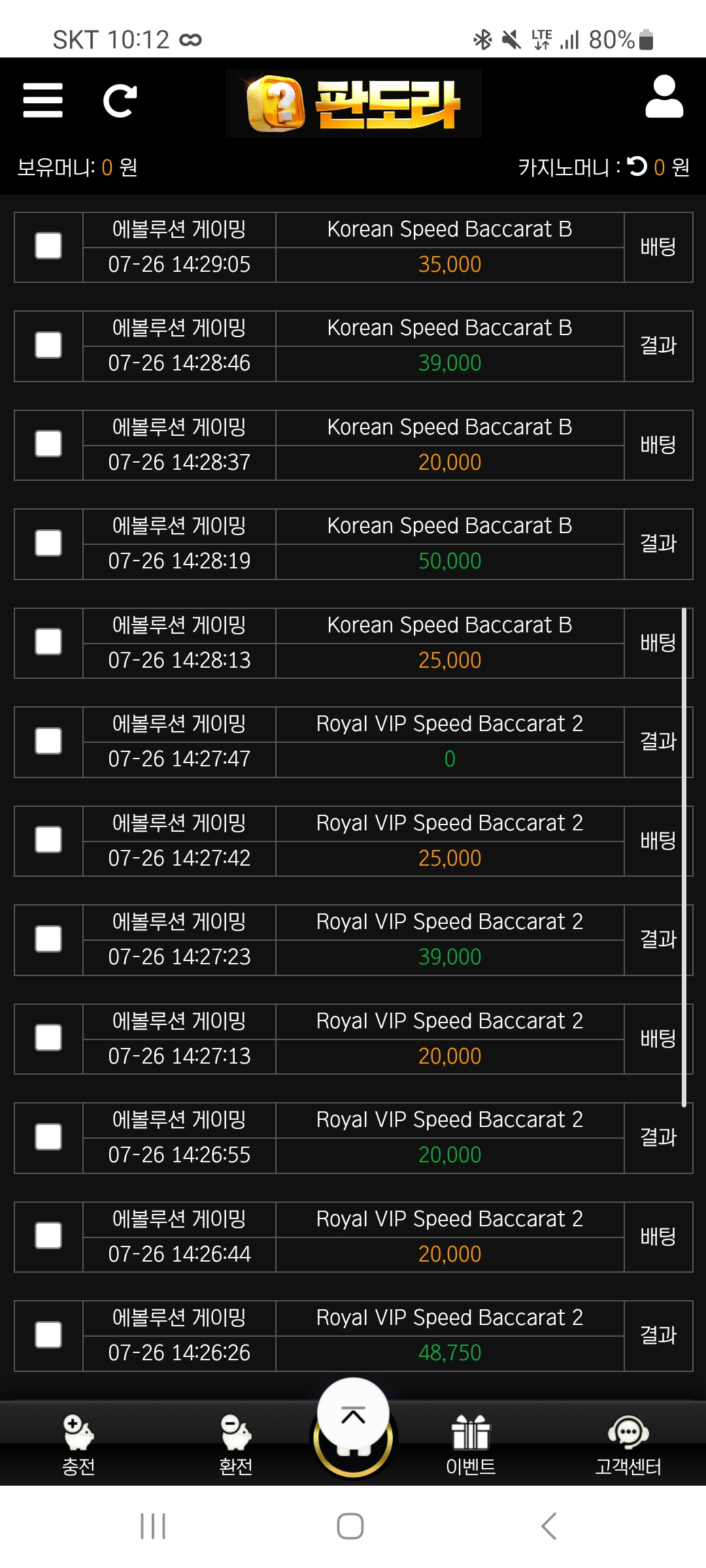Refresh the 카지노머니 balance
The height and width of the screenshot is (1568, 706).
coord(637,167)
